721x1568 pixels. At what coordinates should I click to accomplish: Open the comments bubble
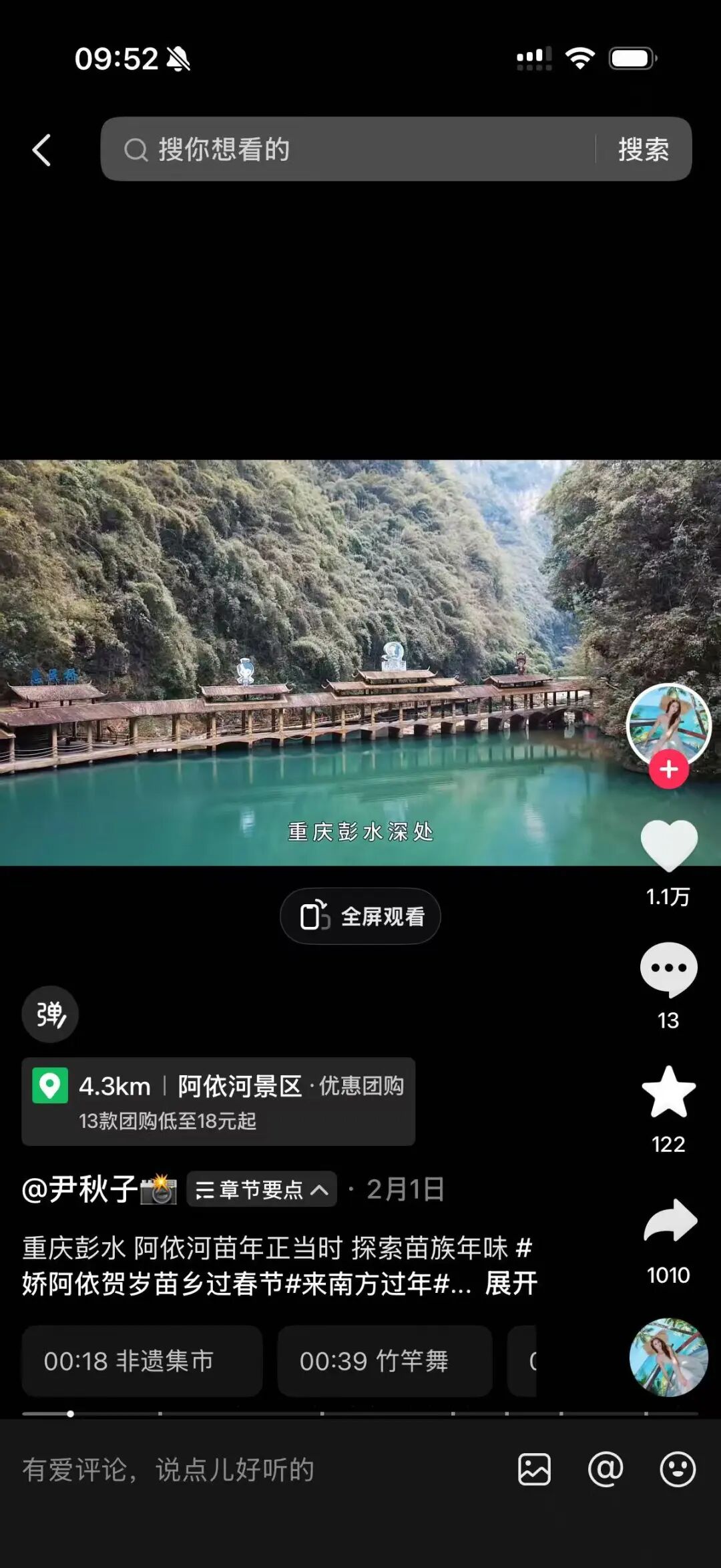click(668, 969)
